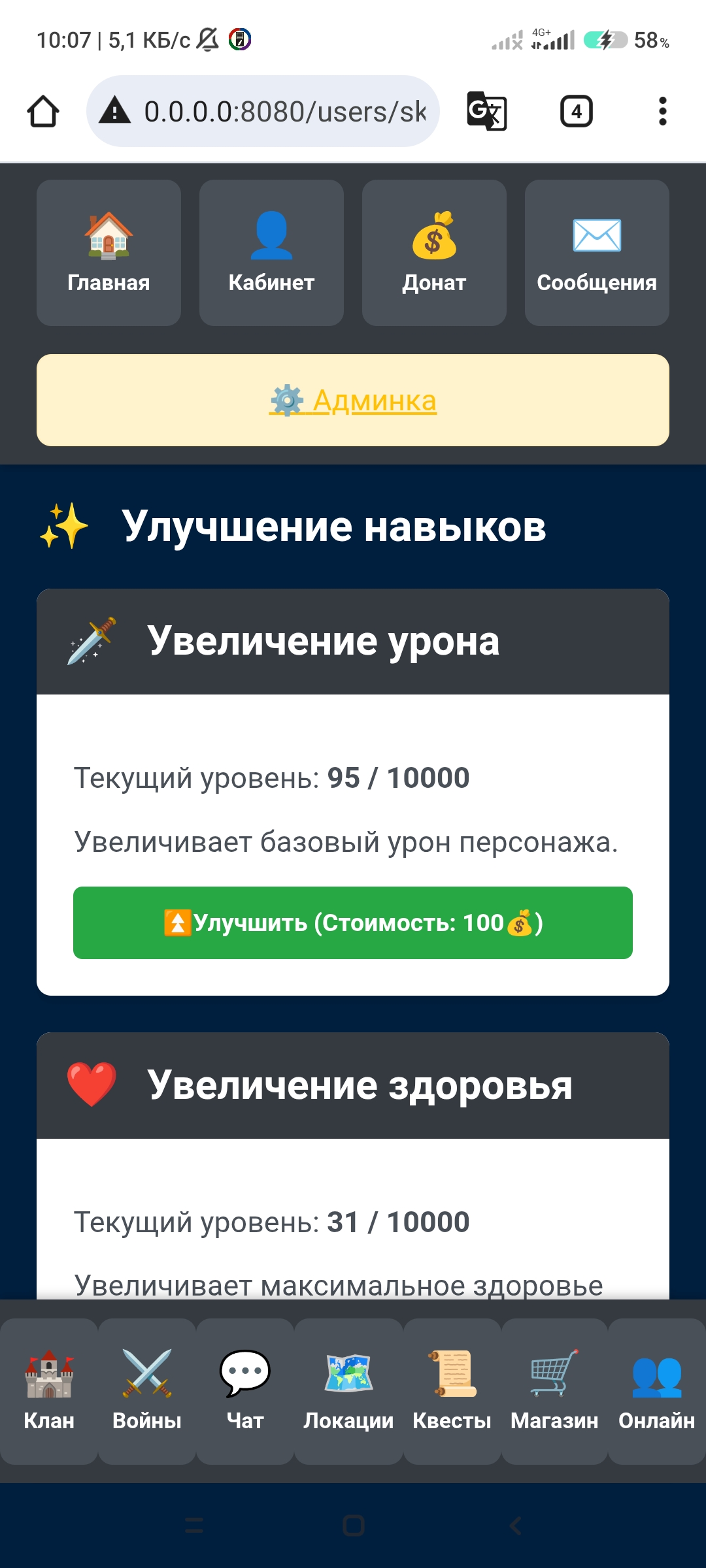The image size is (706, 1568).
Task: Follow the Админка link
Action: click(353, 400)
